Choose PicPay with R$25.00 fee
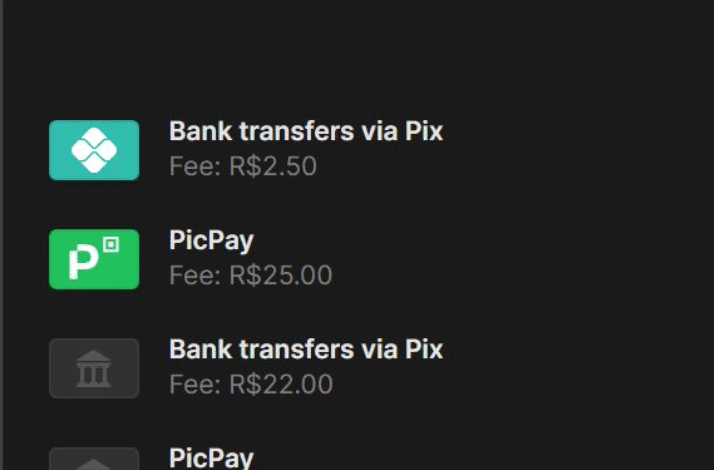The image size is (714, 470). click(x=250, y=257)
